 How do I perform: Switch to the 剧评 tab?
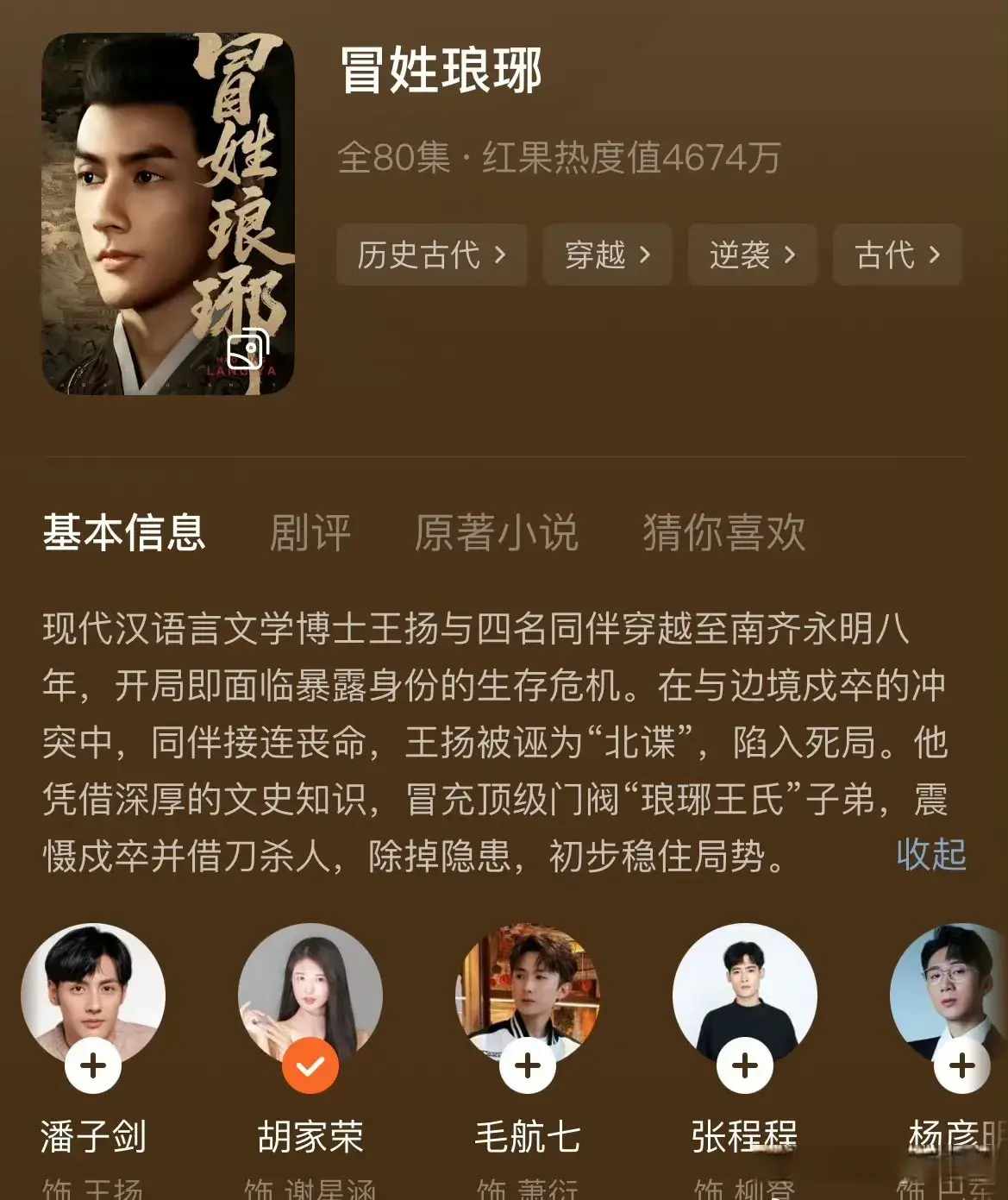pos(310,531)
